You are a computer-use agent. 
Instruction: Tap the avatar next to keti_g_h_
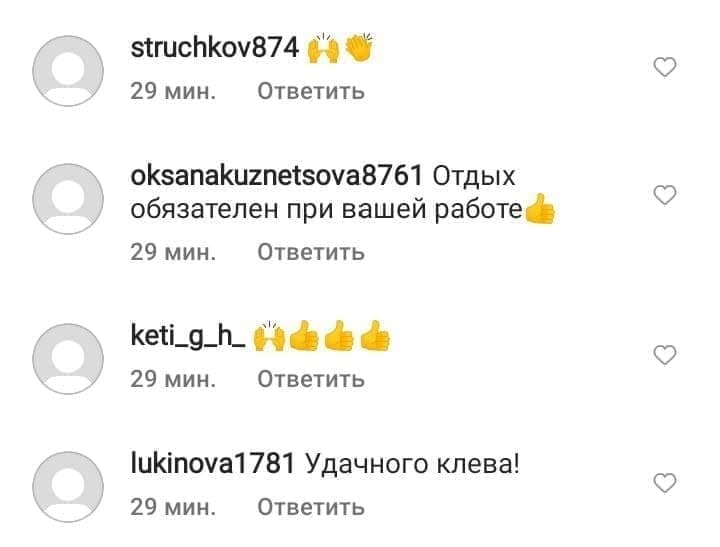(68, 359)
